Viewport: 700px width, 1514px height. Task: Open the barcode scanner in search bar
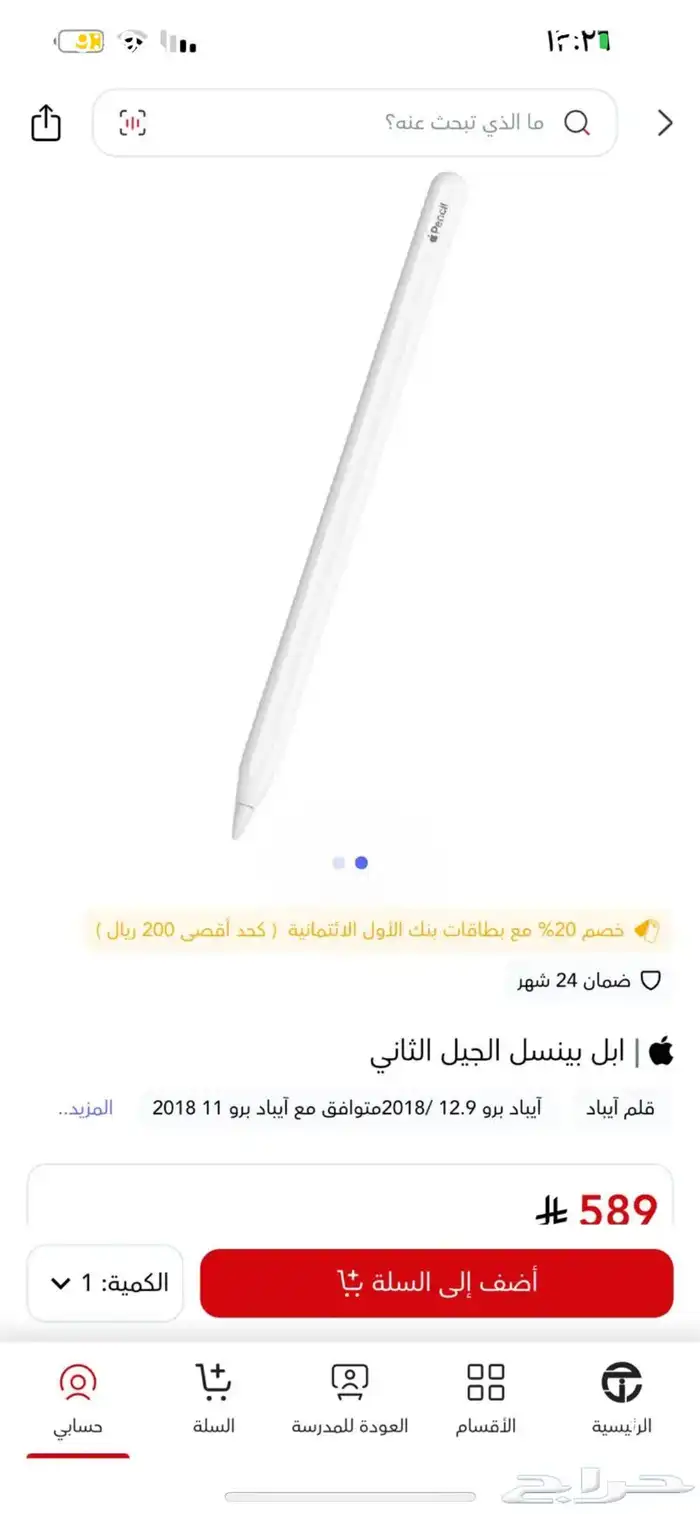[x=132, y=123]
